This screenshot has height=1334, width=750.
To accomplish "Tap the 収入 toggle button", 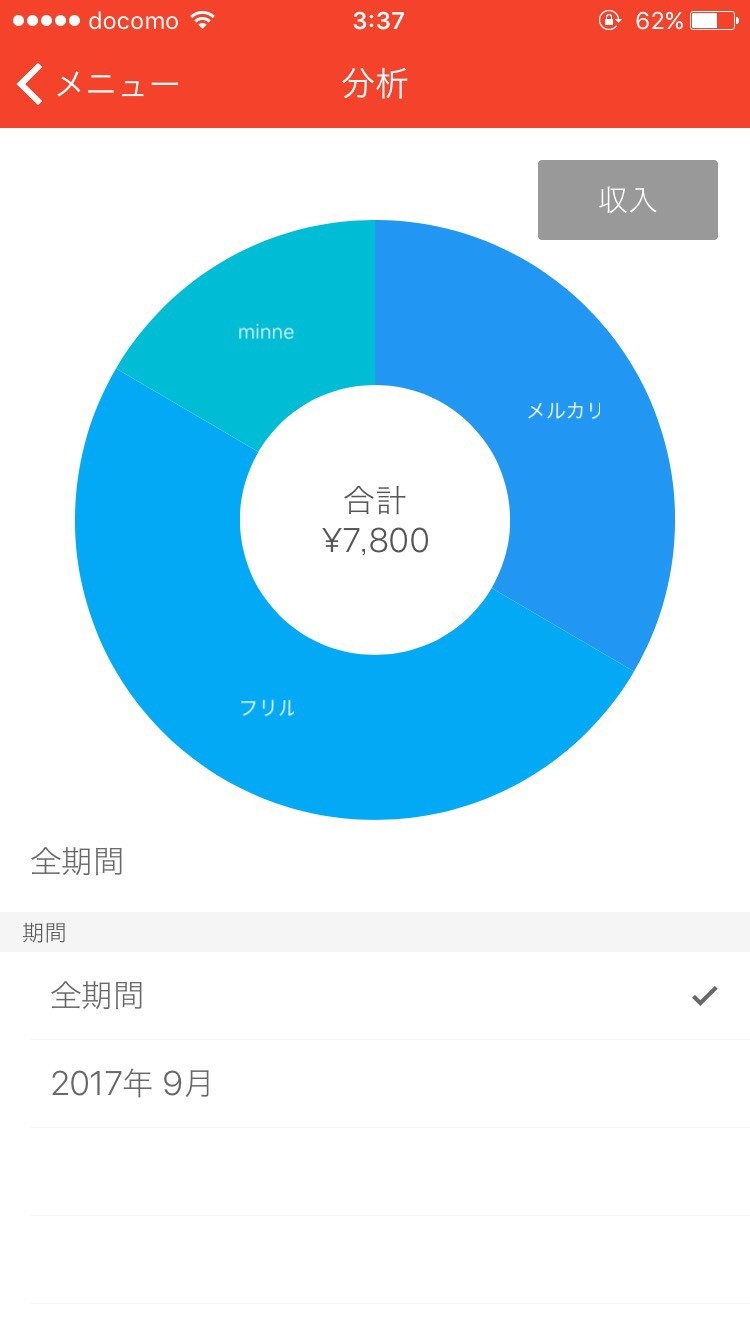I will (627, 200).
